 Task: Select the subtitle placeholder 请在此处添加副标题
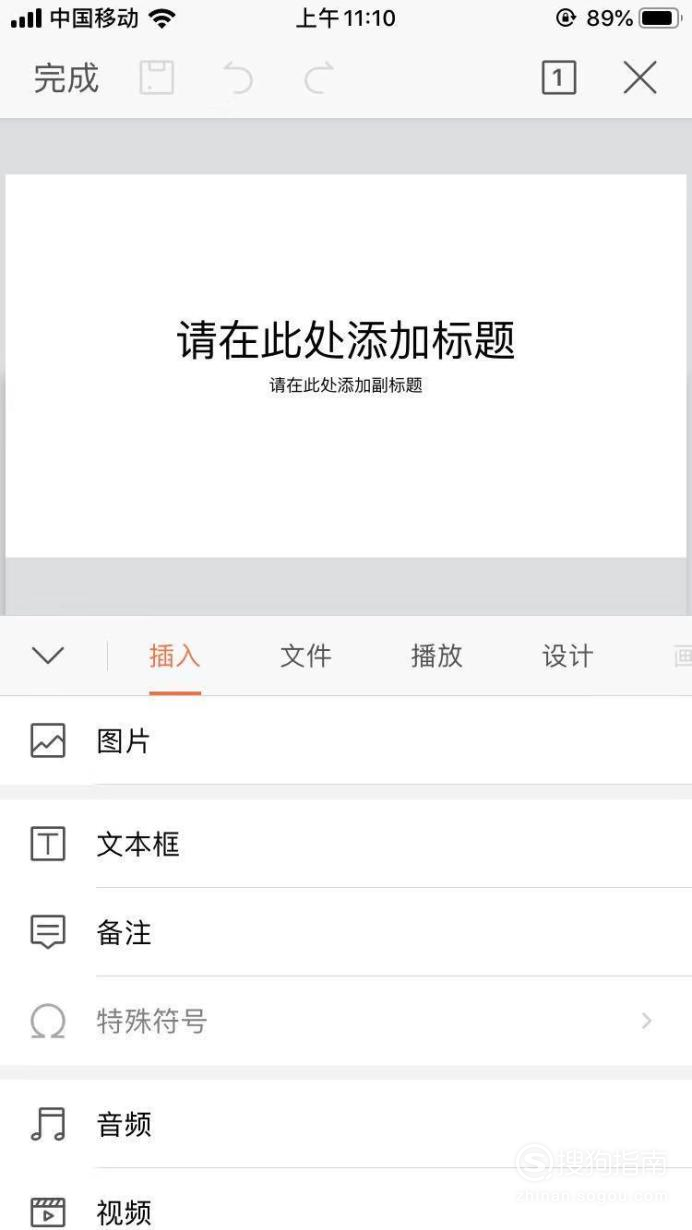click(x=346, y=385)
